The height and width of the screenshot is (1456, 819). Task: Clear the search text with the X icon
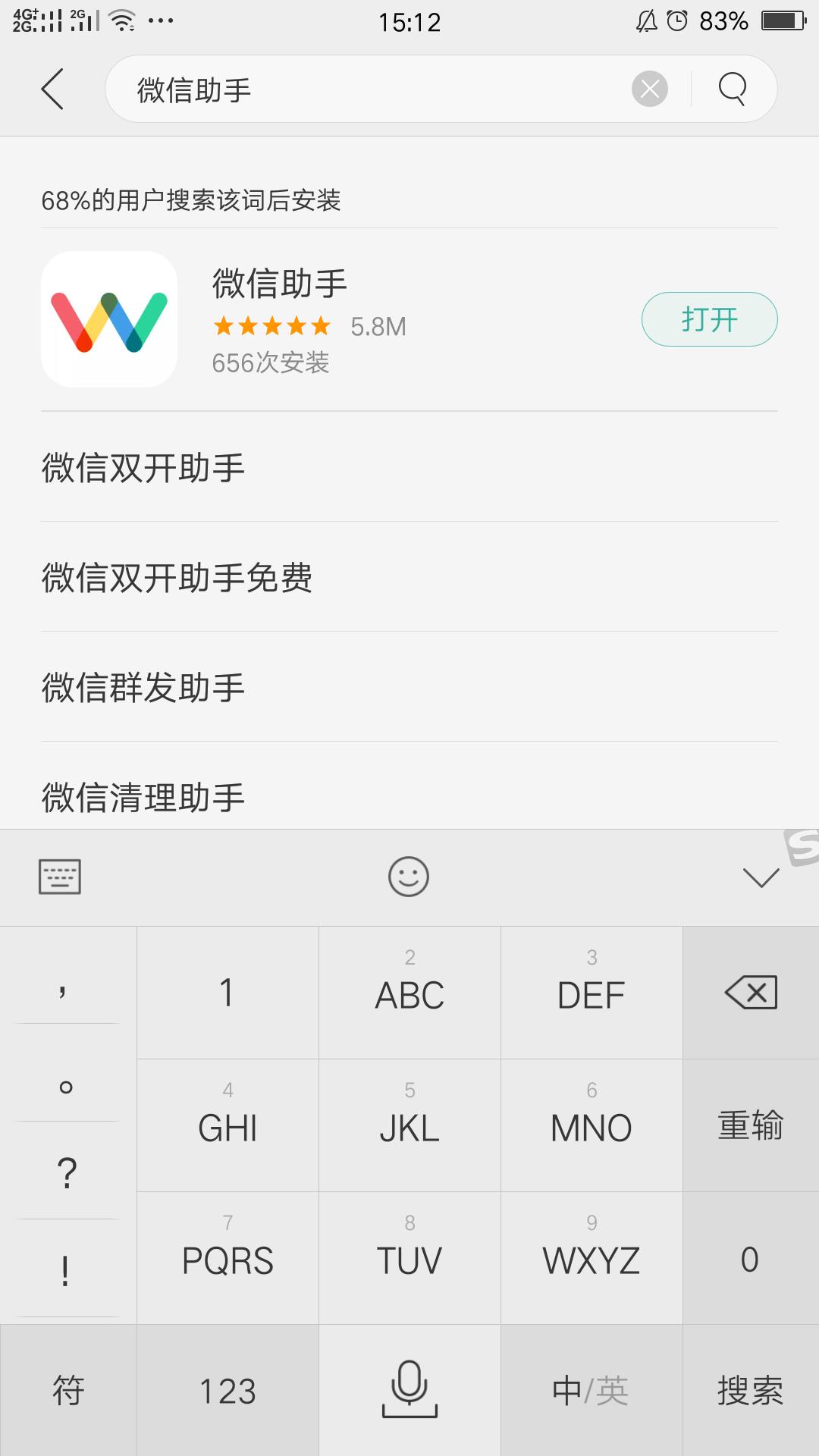[x=648, y=89]
